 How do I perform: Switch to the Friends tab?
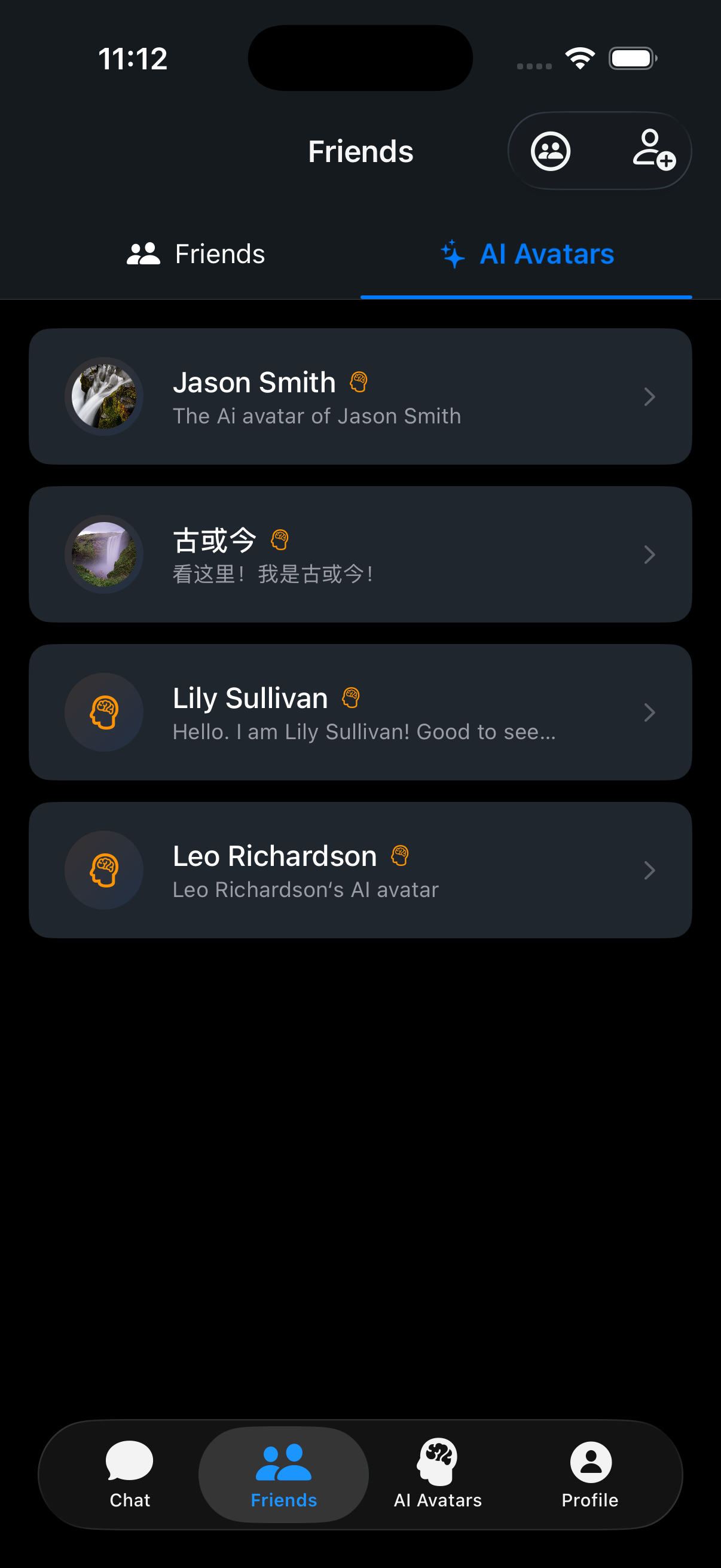click(x=196, y=254)
